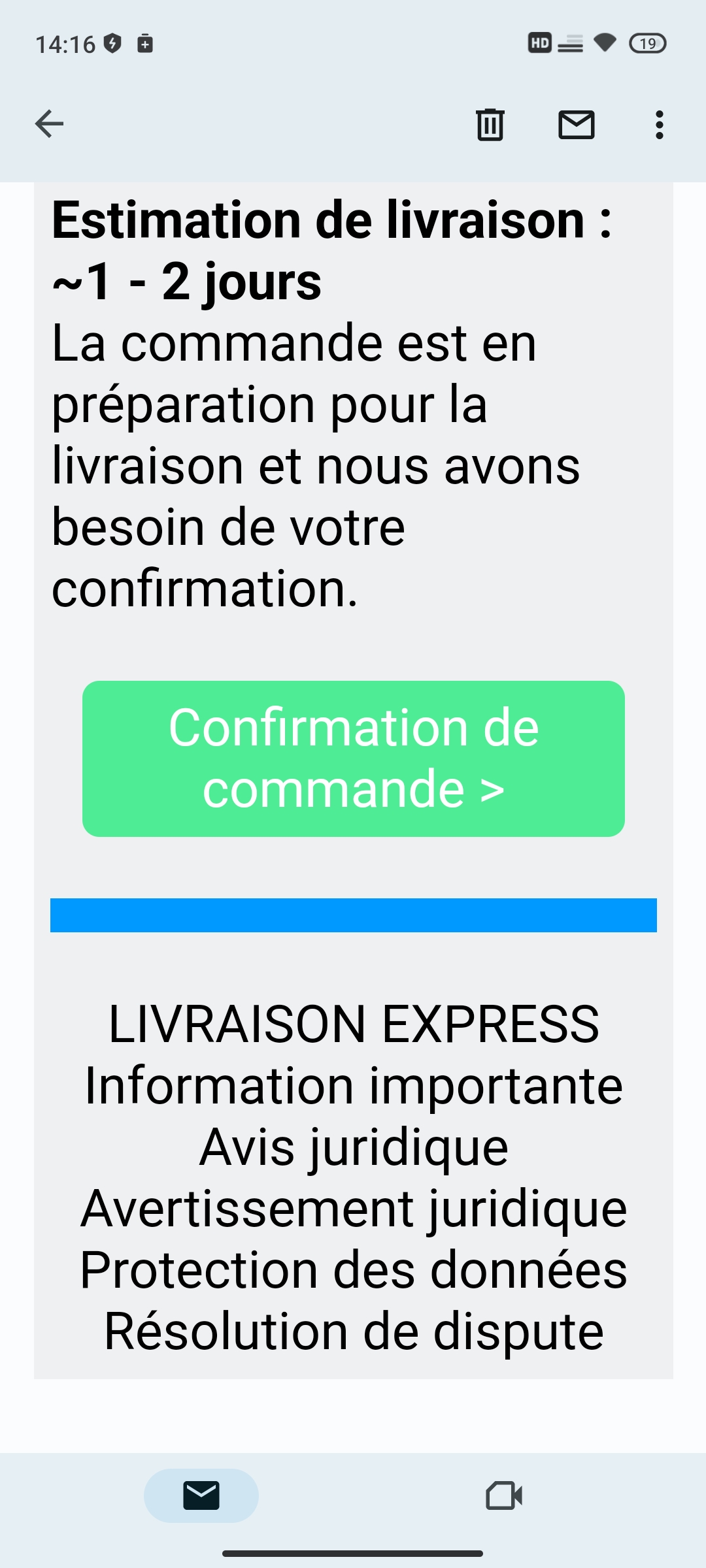The height and width of the screenshot is (1568, 706).
Task: Go back to the inbox
Action: point(49,124)
